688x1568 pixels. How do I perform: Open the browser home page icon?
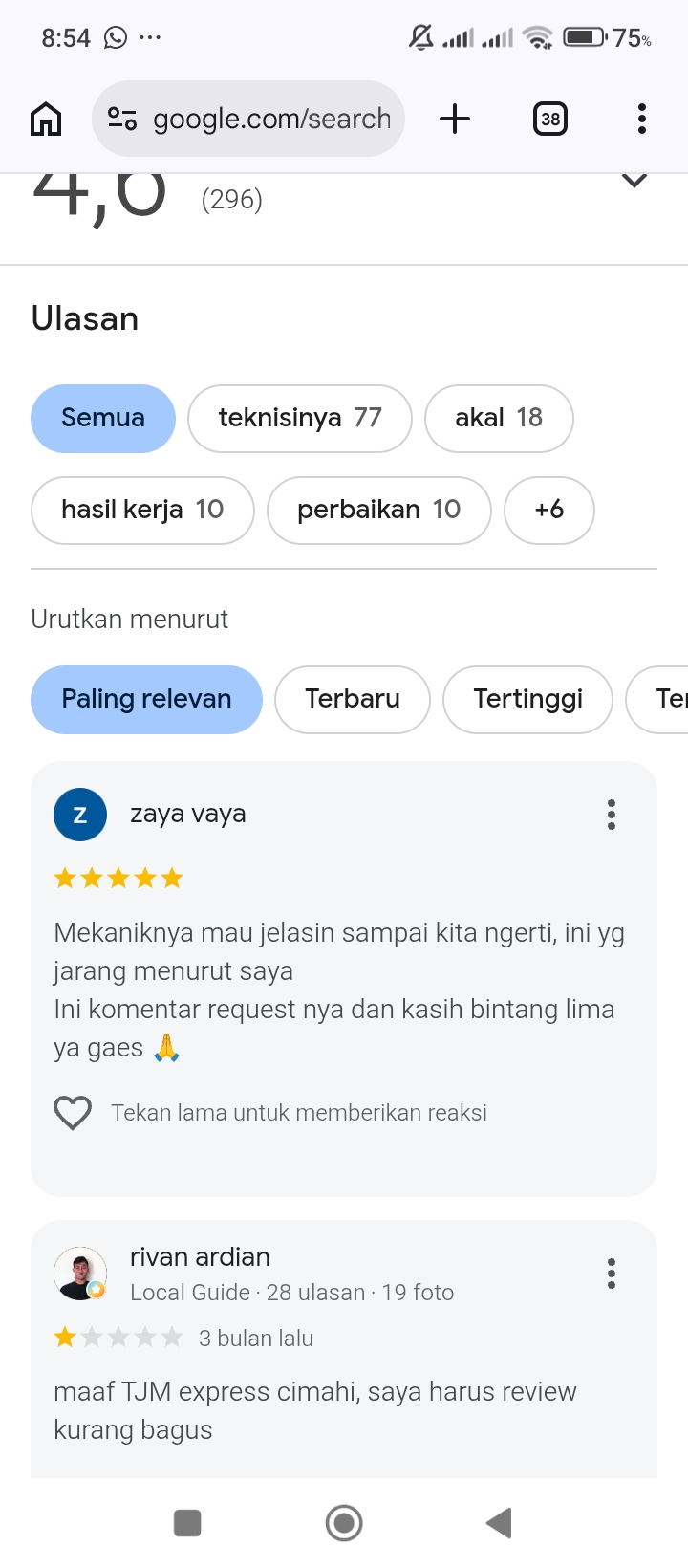pos(46,120)
